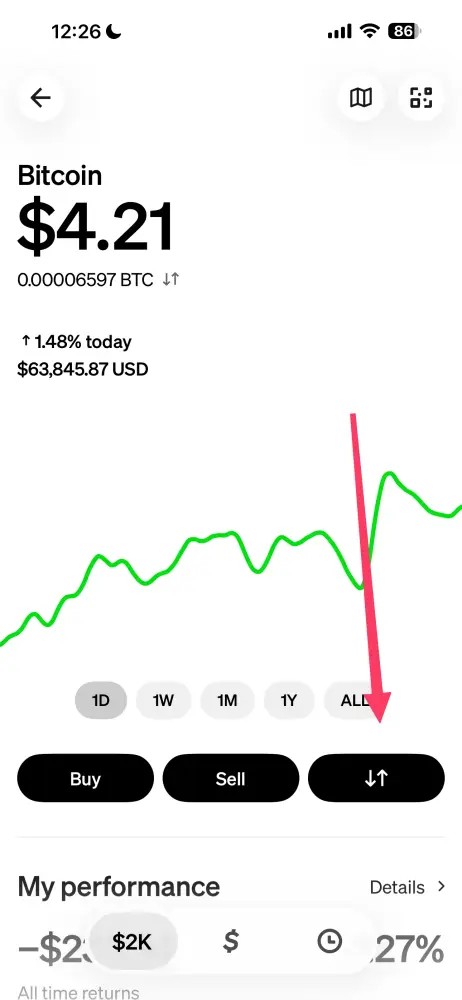Go back using the arrow icon
Screen dimensions: 462x1000
[41, 98]
